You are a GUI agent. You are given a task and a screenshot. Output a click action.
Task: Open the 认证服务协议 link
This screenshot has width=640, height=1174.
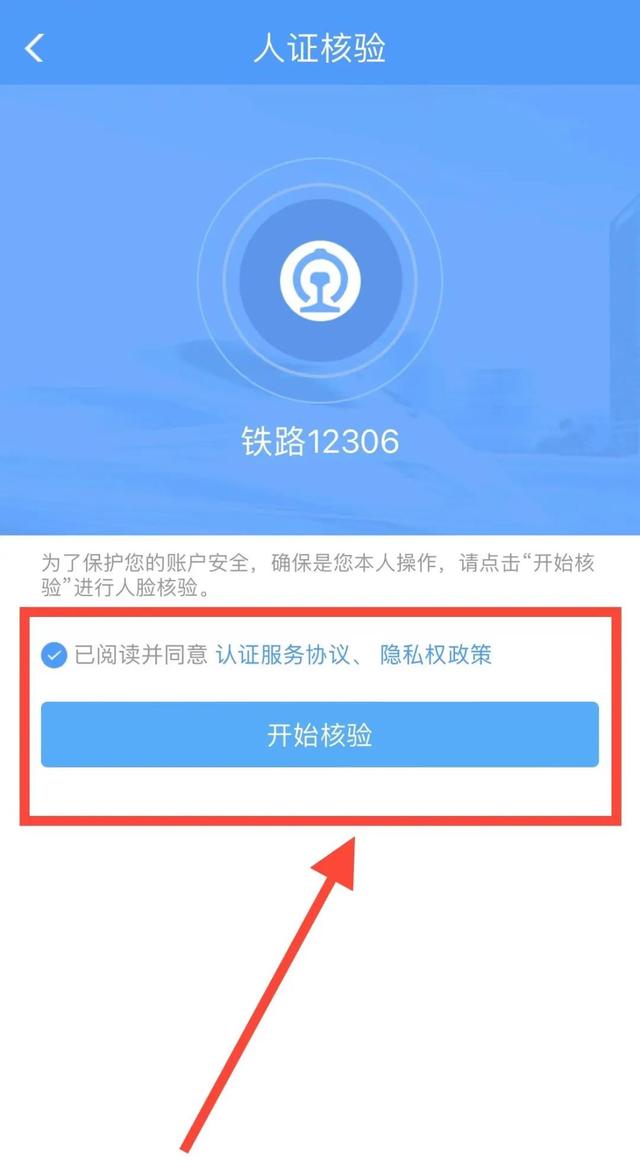280,655
